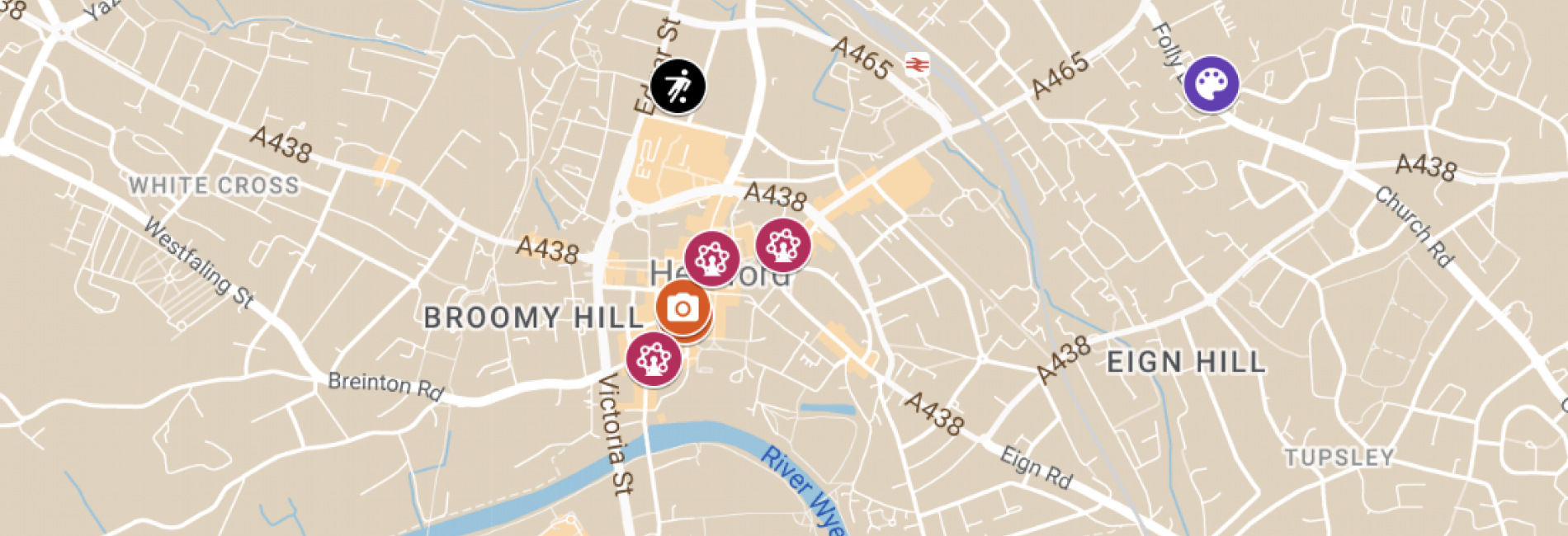Open the attraction marker just below the A438 label
The image size is (1568, 536).
point(782,245)
